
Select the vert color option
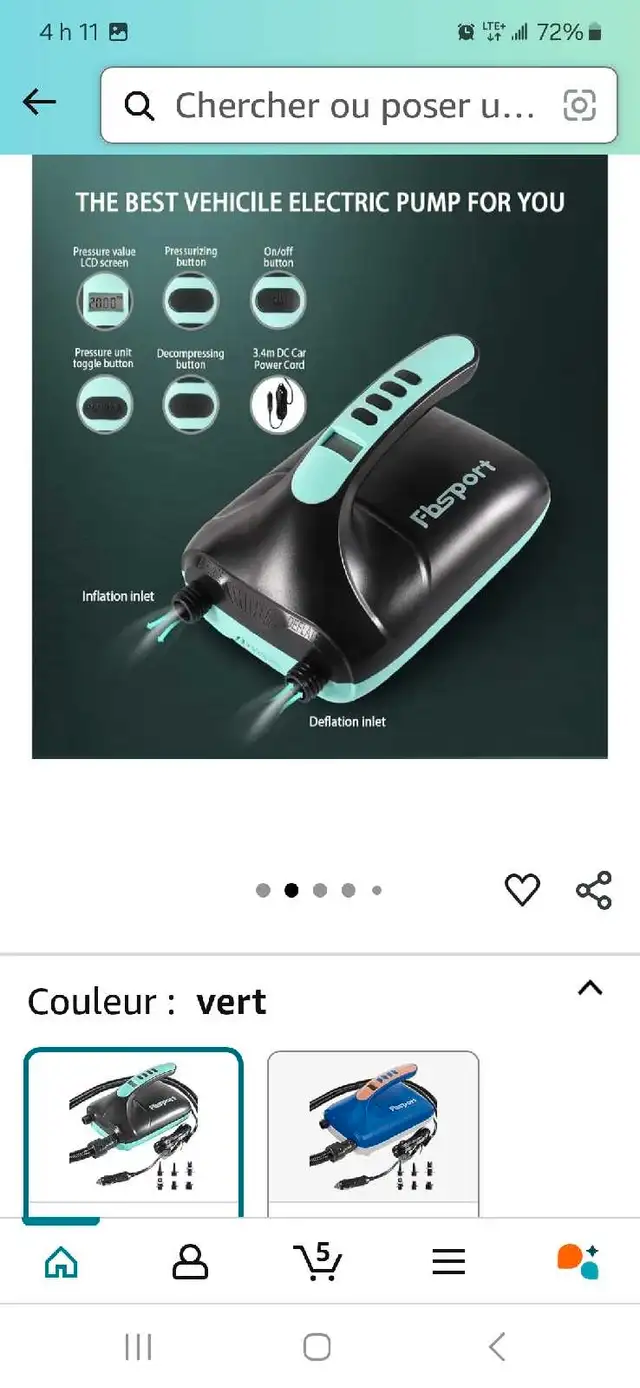click(133, 1133)
